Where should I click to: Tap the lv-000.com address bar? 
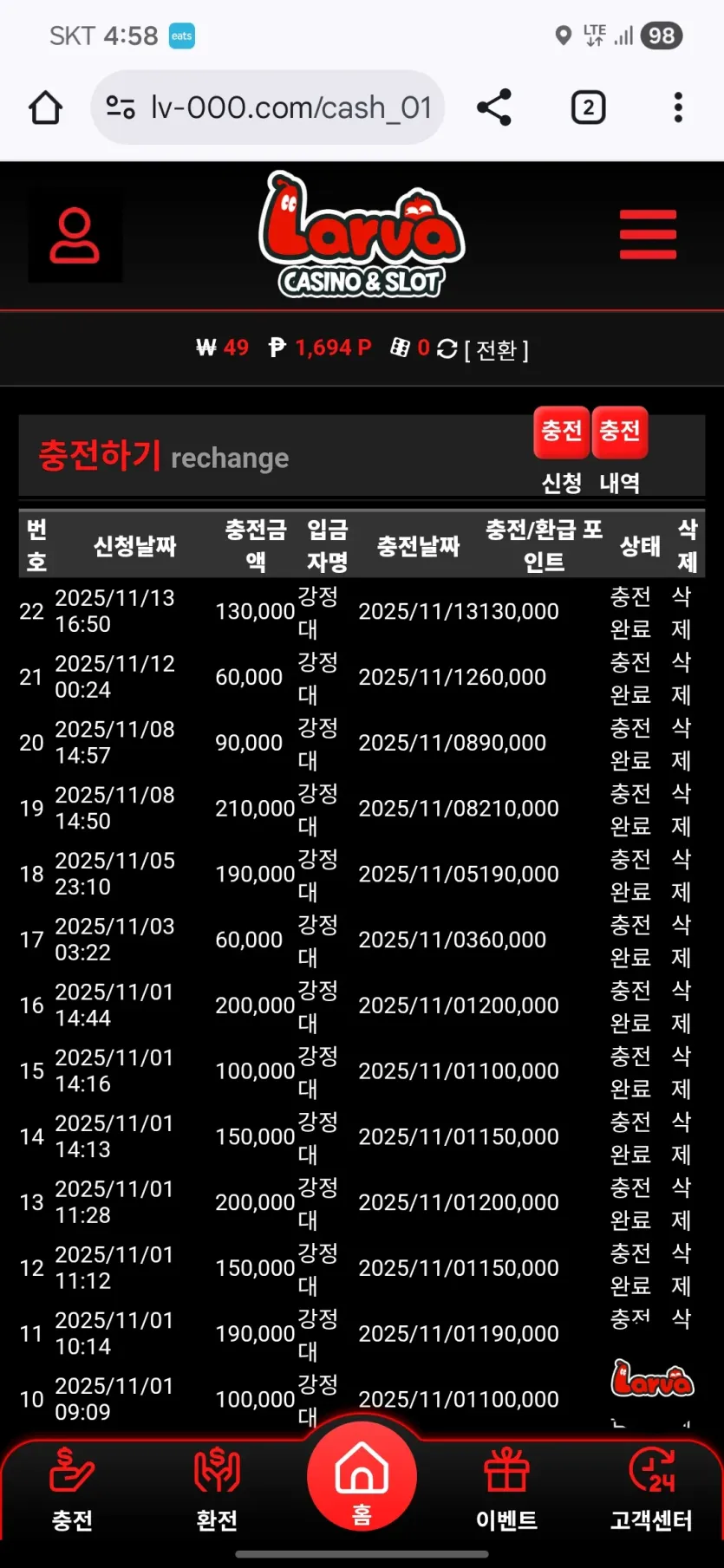click(x=268, y=107)
